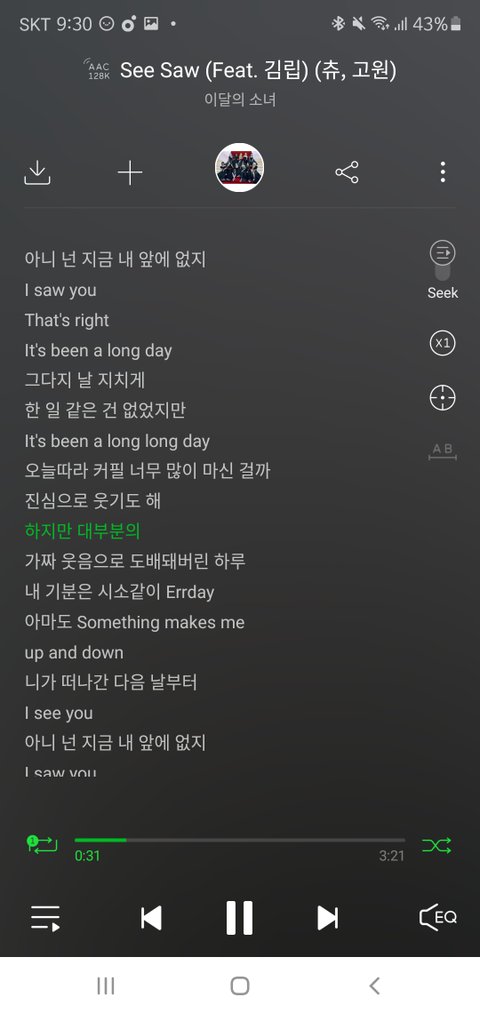
Task: Open the EQ equalizer settings
Action: coord(438,917)
